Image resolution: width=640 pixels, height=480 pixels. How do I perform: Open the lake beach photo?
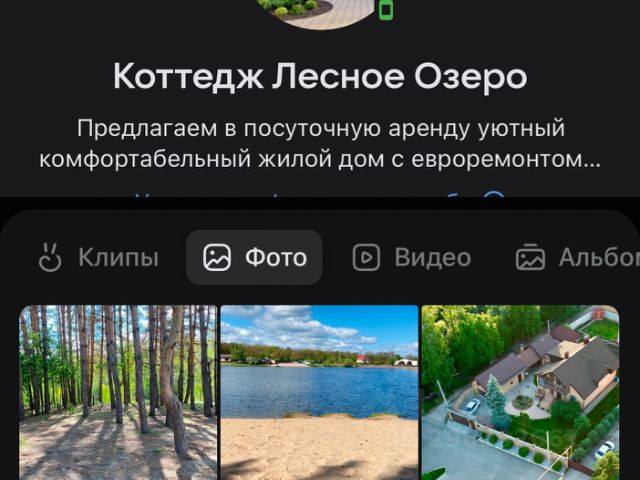319,392
